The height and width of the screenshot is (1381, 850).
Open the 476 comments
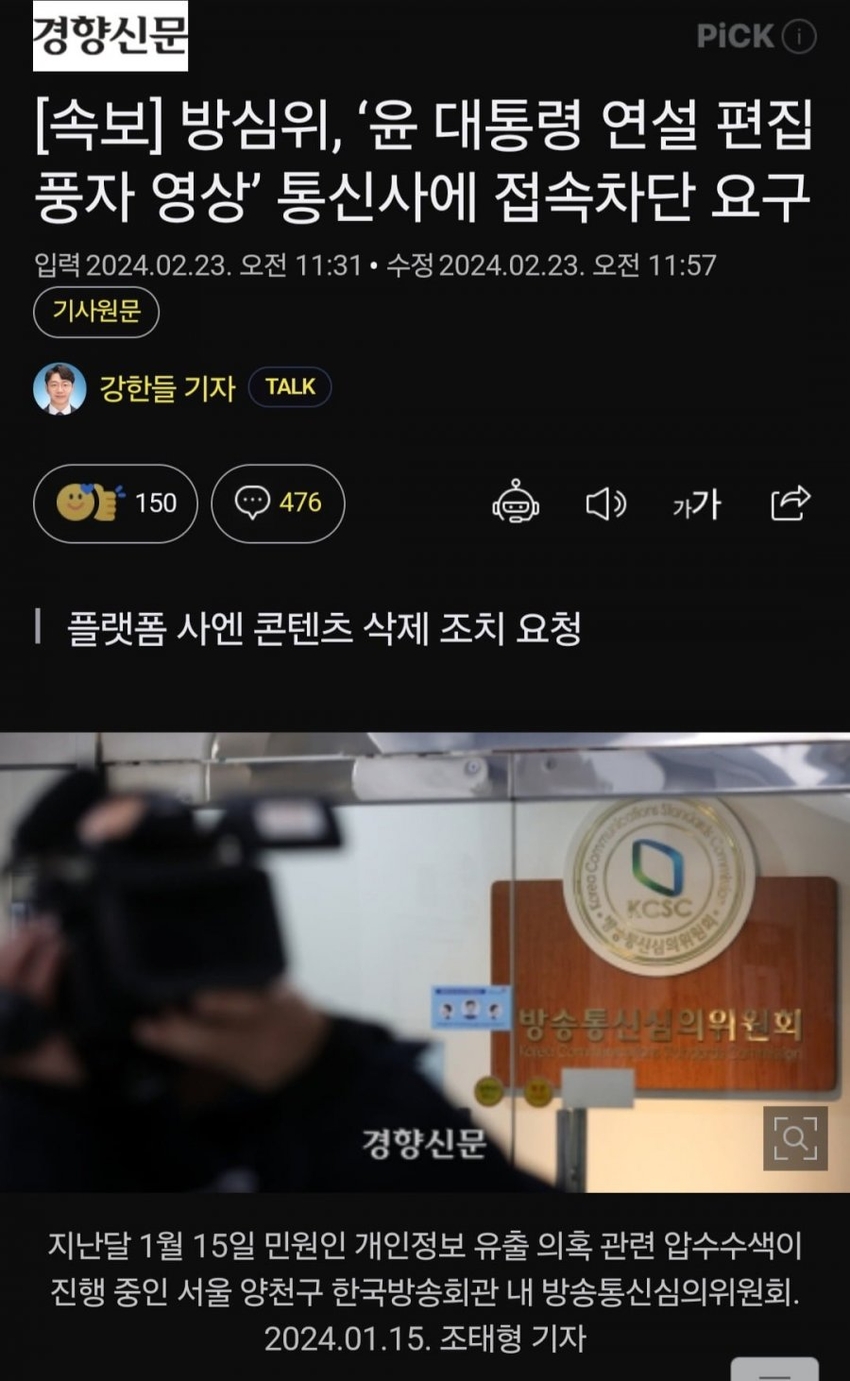click(278, 503)
